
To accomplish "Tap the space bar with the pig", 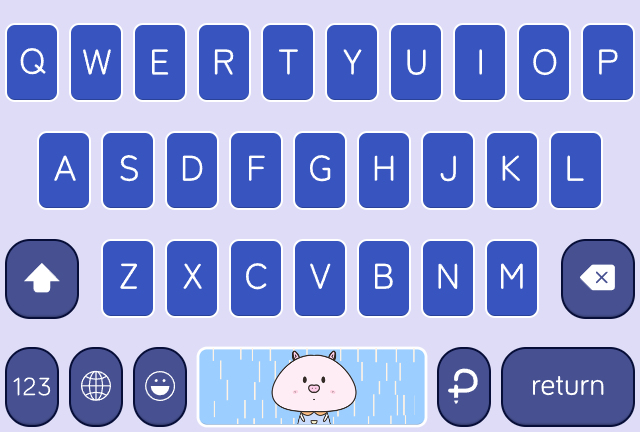I will click(312, 387).
